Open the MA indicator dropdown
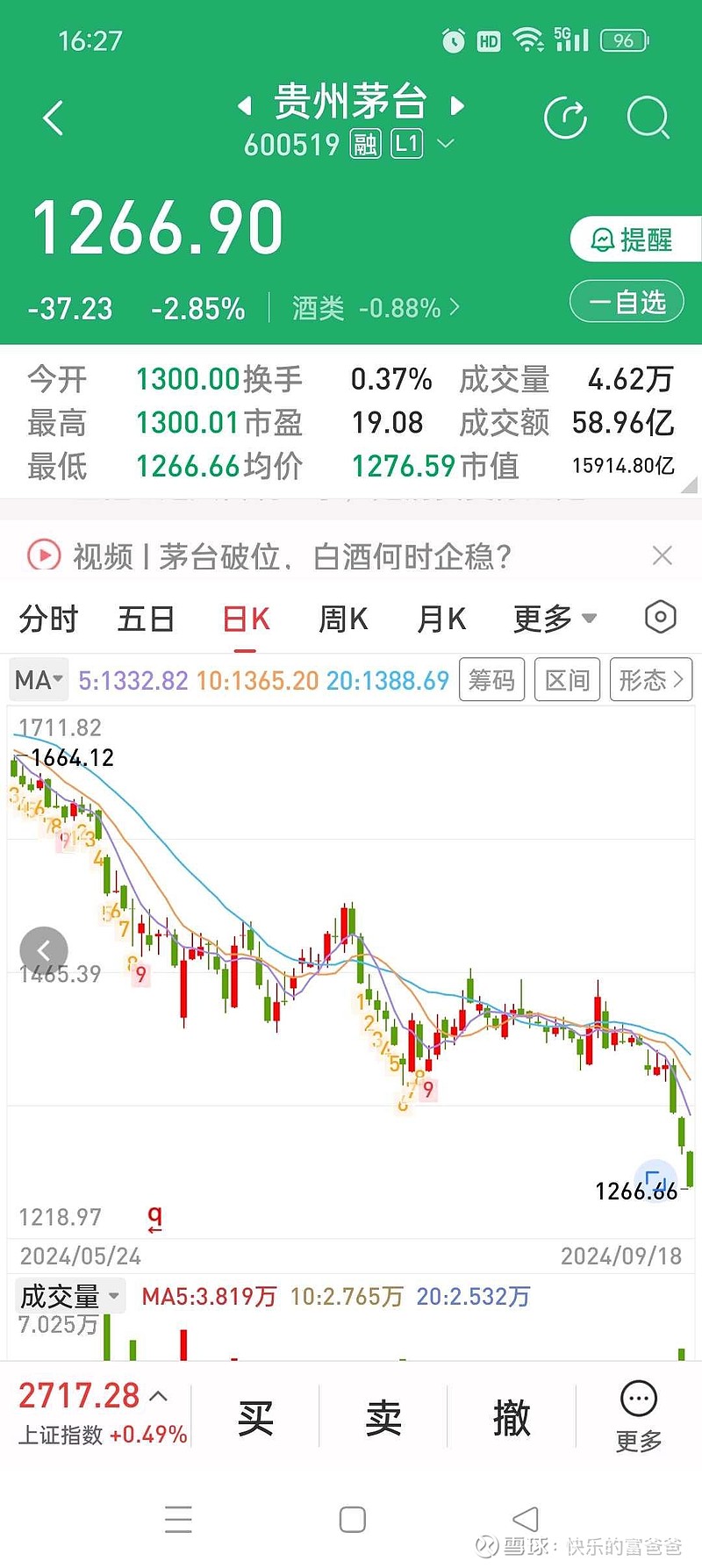702x1568 pixels. point(39,680)
